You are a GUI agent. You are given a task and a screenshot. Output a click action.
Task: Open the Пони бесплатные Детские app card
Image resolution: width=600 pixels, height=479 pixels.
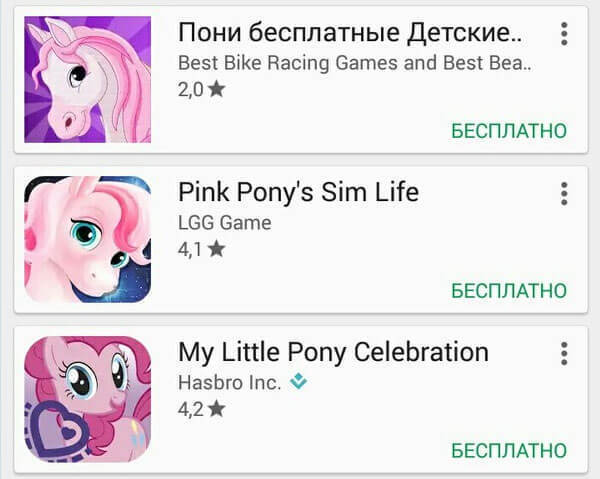350,34
